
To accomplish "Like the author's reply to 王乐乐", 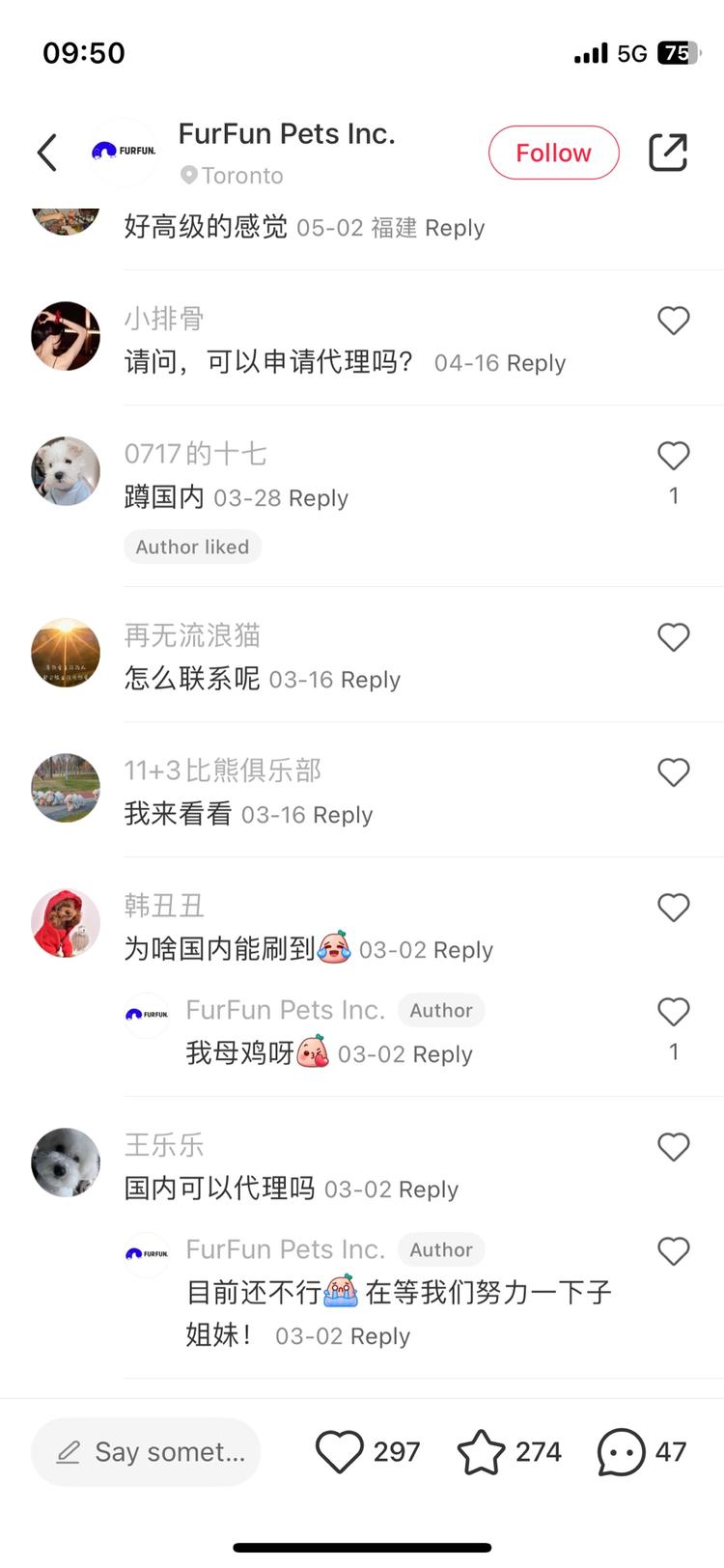I will (674, 1250).
